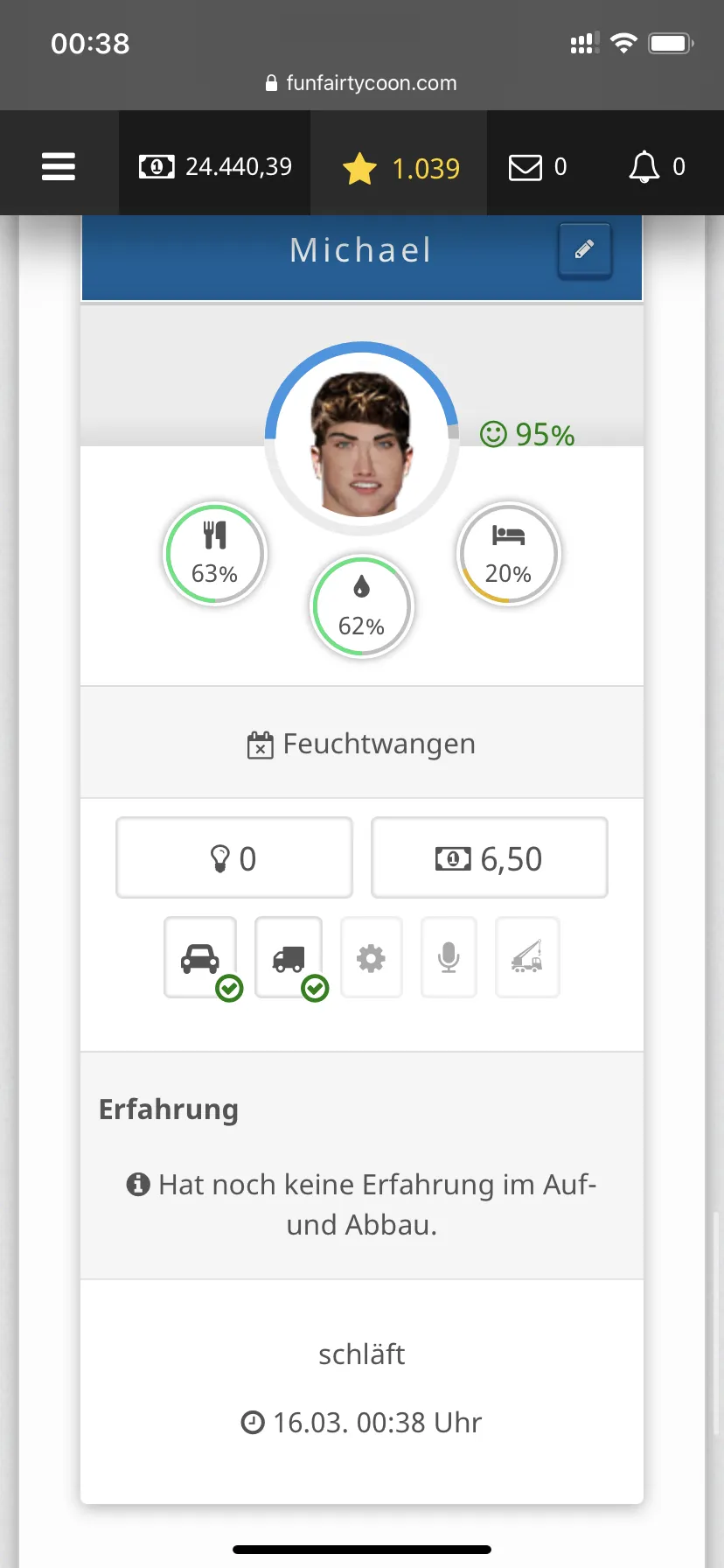
Task: Open the wage box showing 6,50
Action: coord(489,858)
